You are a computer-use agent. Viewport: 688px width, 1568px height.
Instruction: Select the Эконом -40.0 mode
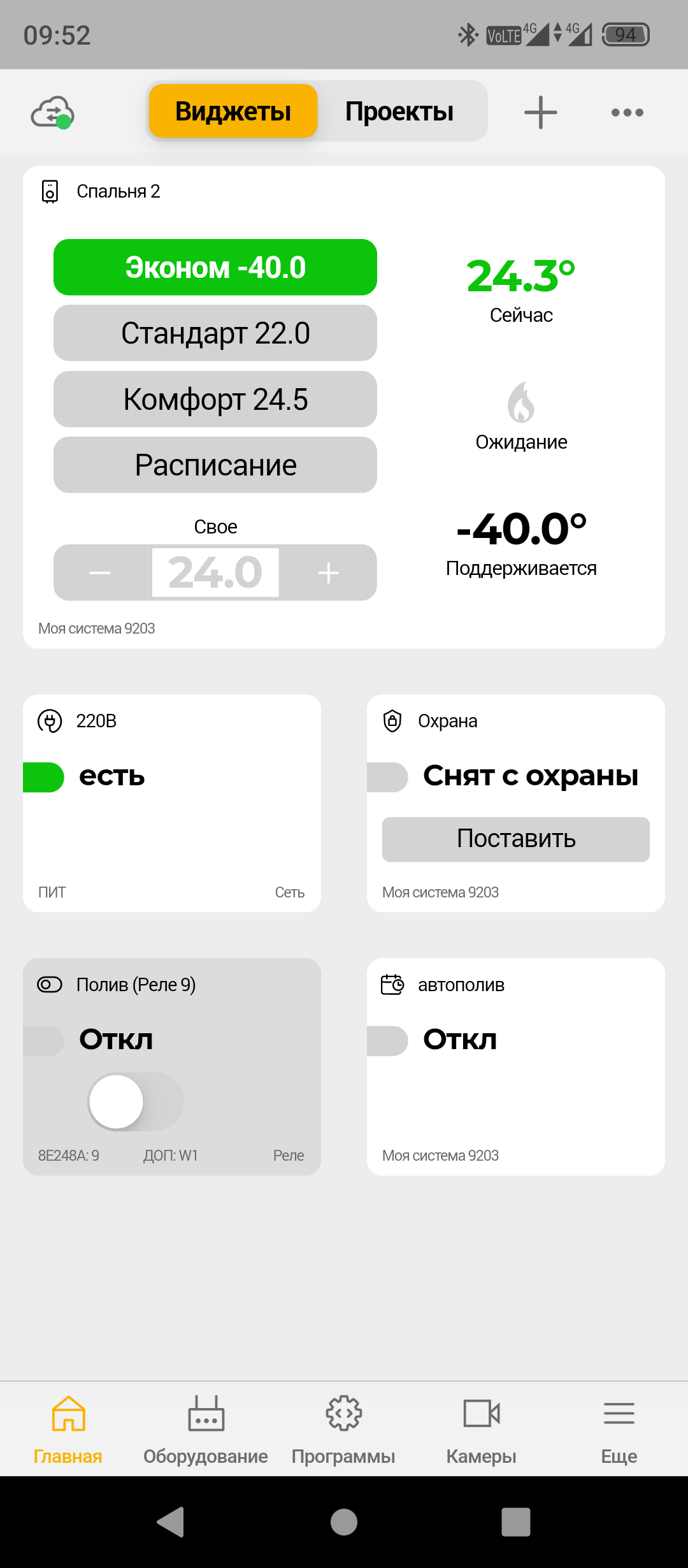click(x=215, y=267)
